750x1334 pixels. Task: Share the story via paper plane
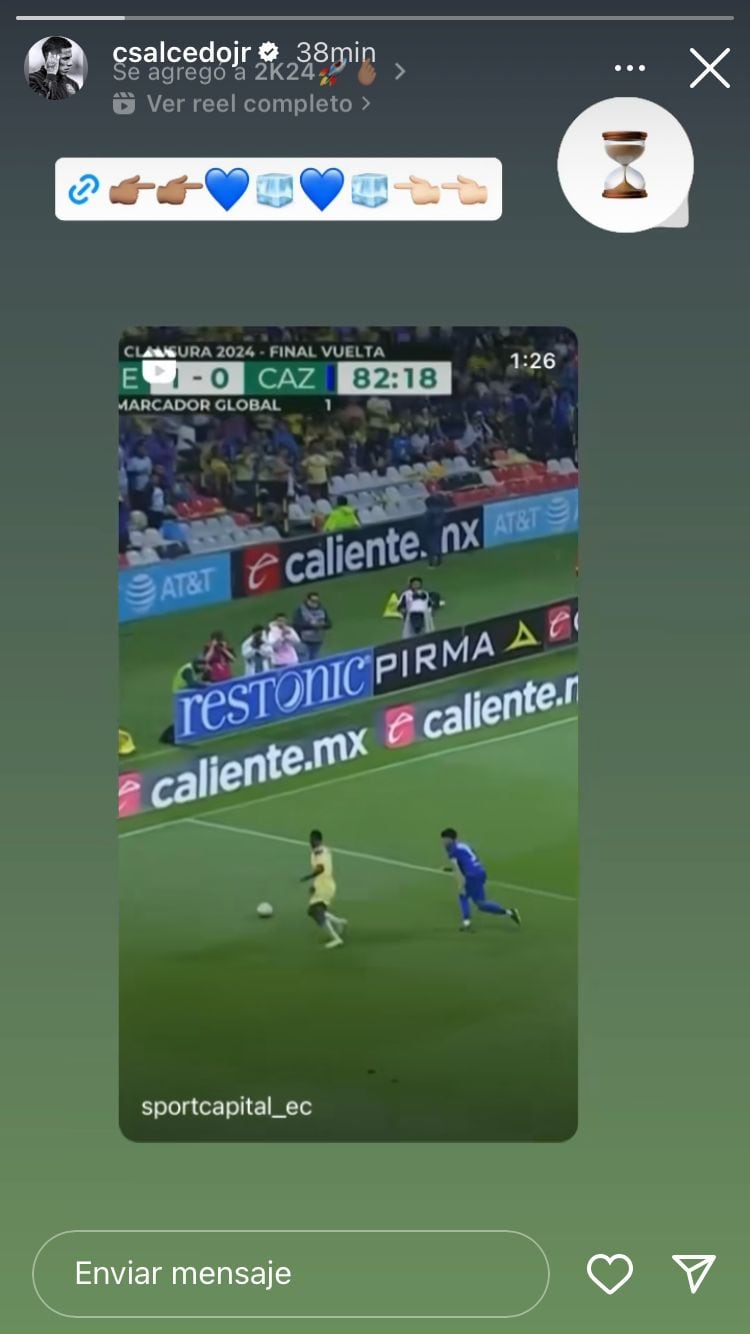click(x=693, y=1273)
